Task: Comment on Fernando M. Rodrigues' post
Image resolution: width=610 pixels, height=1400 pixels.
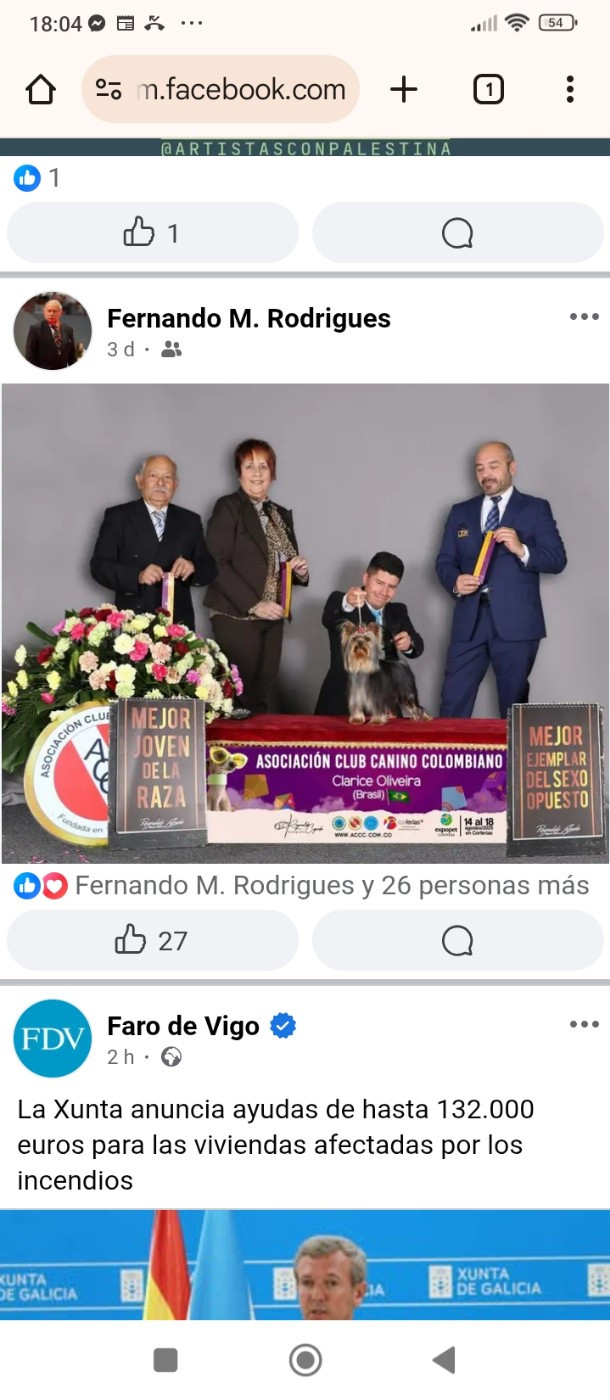Action: coord(457,940)
